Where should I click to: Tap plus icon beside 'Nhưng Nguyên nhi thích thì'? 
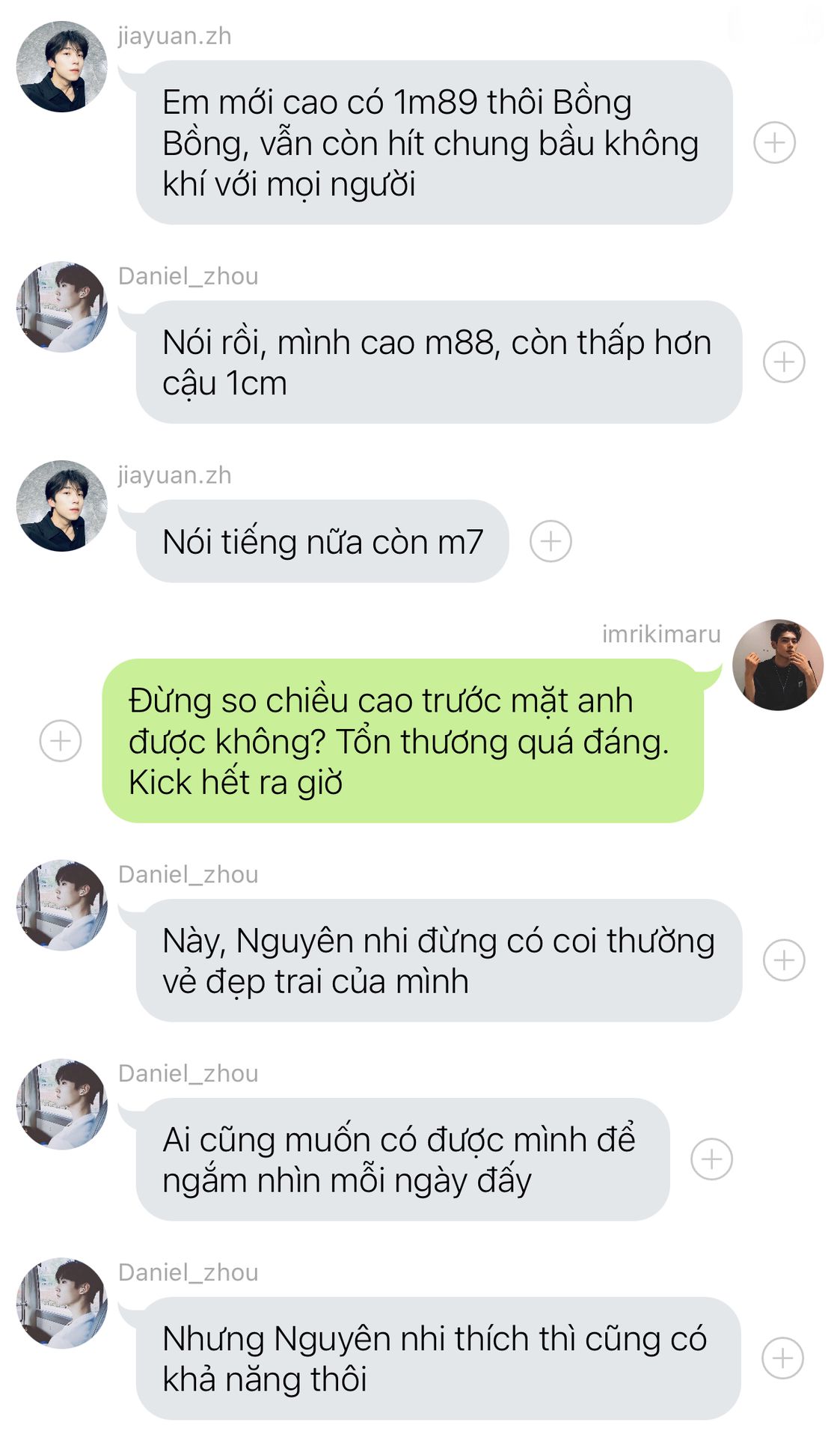click(x=782, y=1358)
